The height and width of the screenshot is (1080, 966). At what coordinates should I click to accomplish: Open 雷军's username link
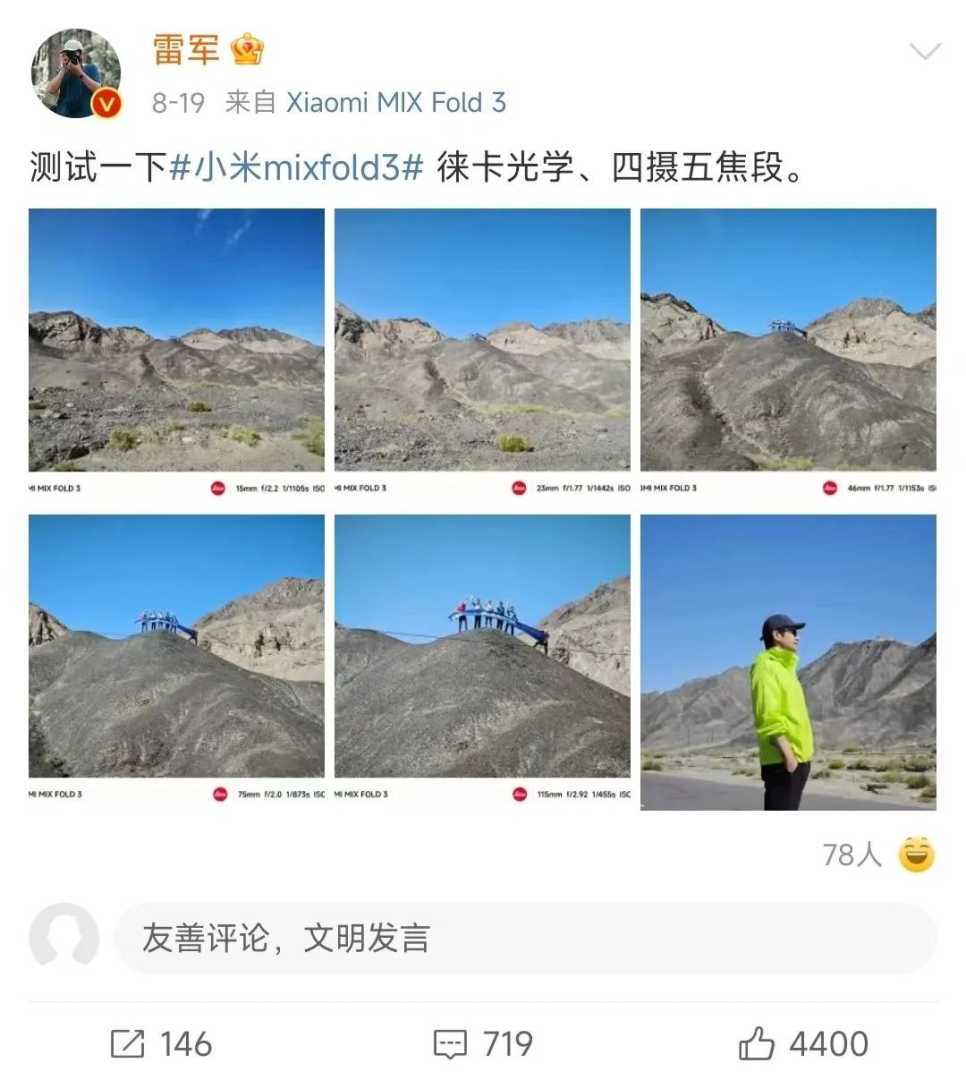click(186, 49)
